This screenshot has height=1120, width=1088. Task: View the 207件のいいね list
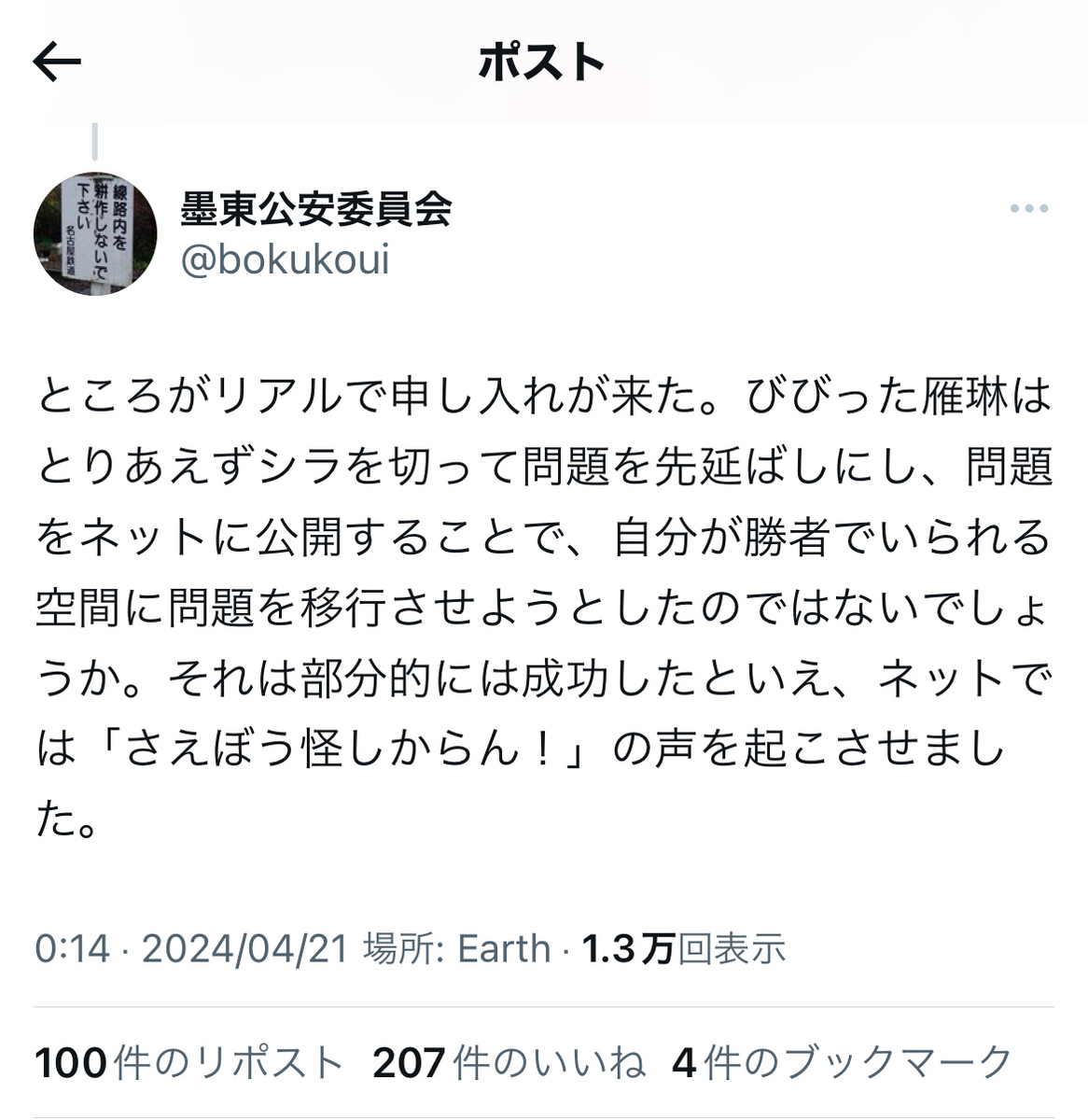[x=509, y=1063]
